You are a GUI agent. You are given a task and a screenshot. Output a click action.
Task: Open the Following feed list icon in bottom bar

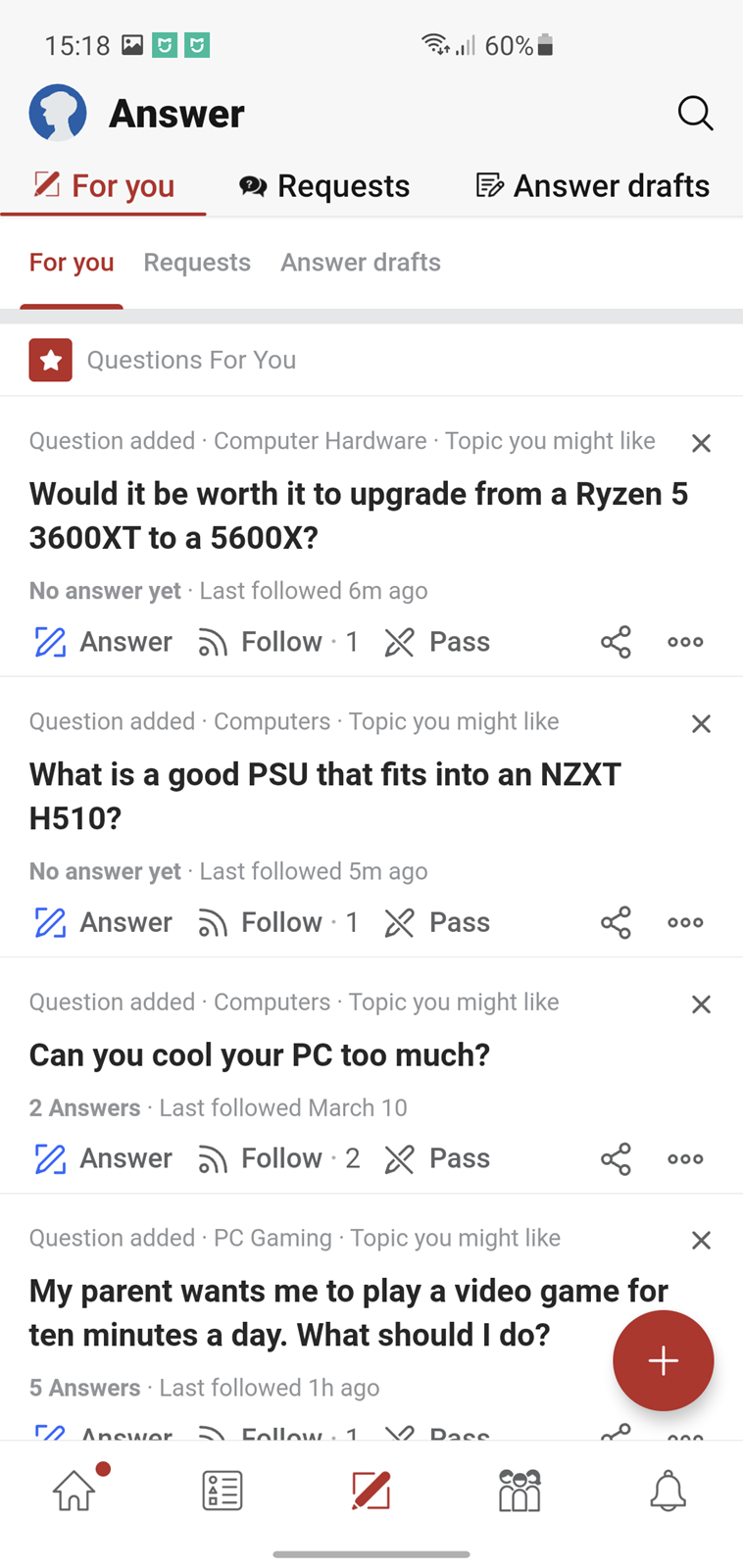[223, 1491]
